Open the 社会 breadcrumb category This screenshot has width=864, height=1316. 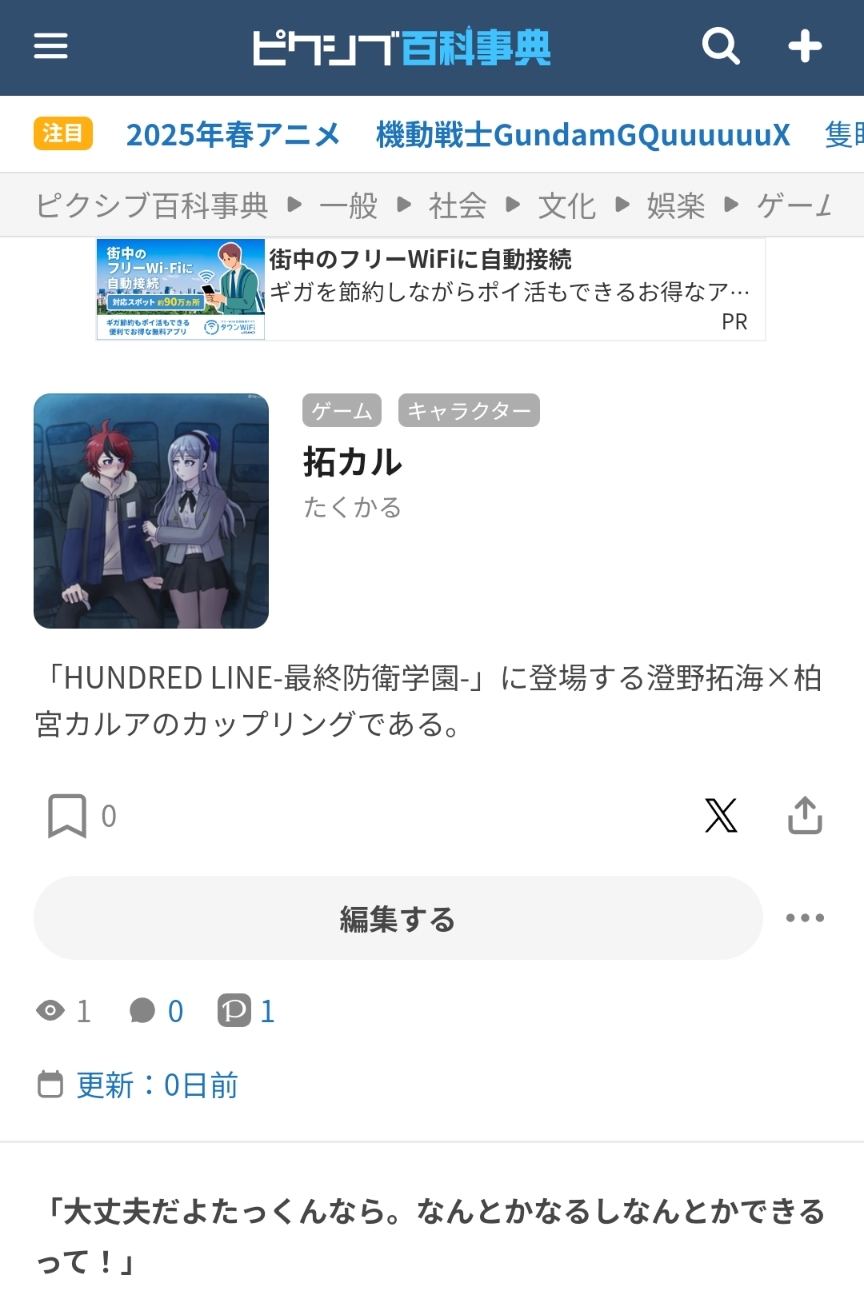click(x=458, y=205)
